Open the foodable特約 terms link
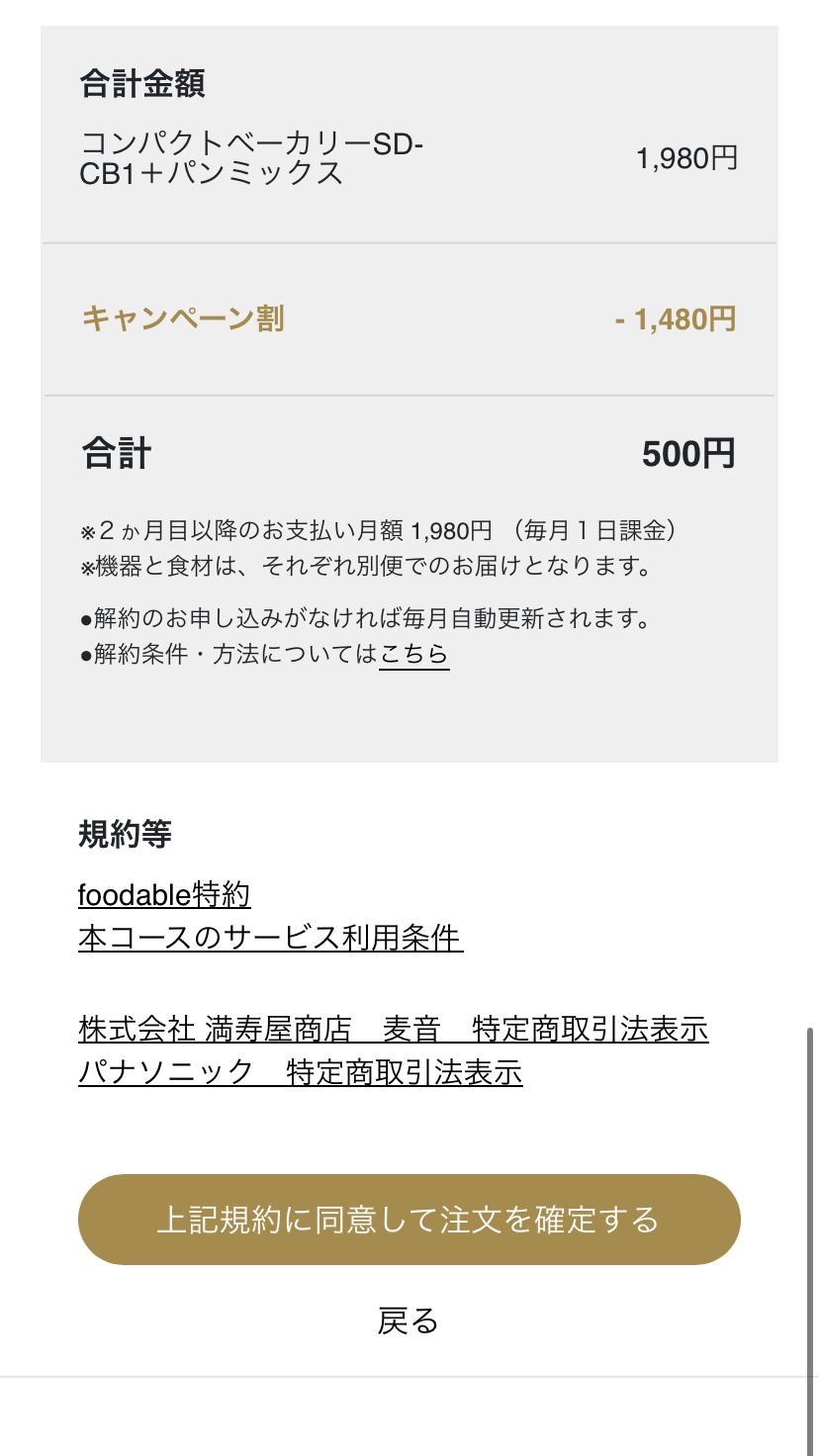 pos(164,895)
